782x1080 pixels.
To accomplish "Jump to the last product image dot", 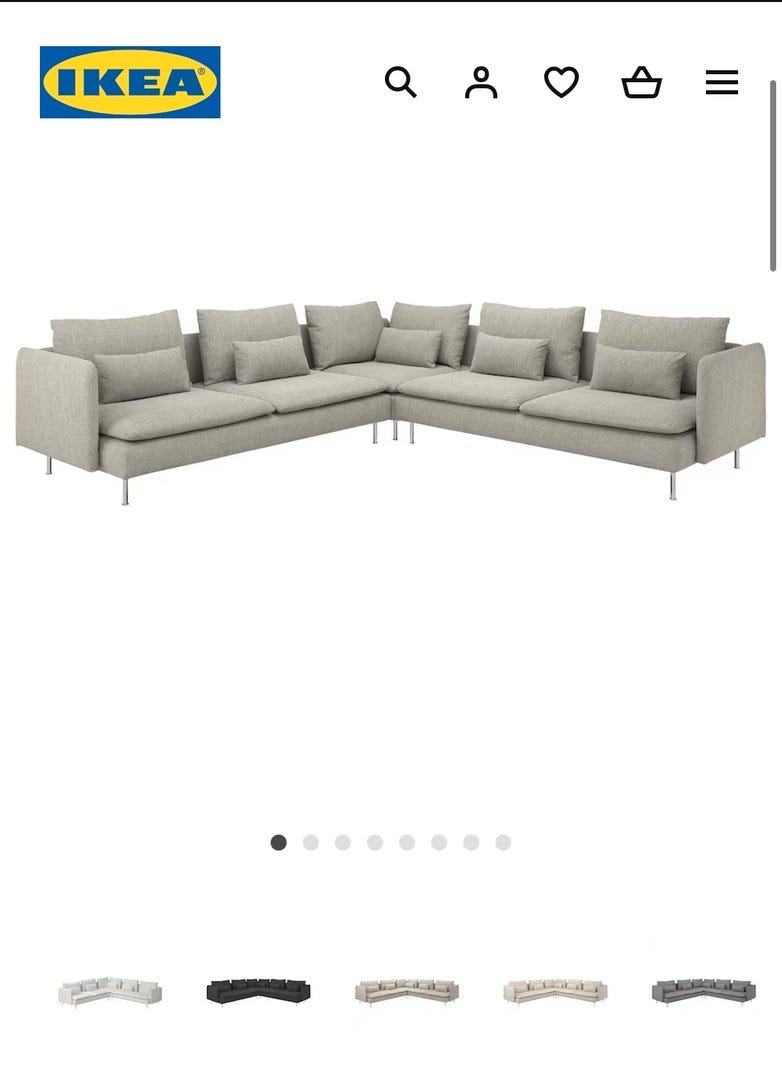I will (503, 843).
